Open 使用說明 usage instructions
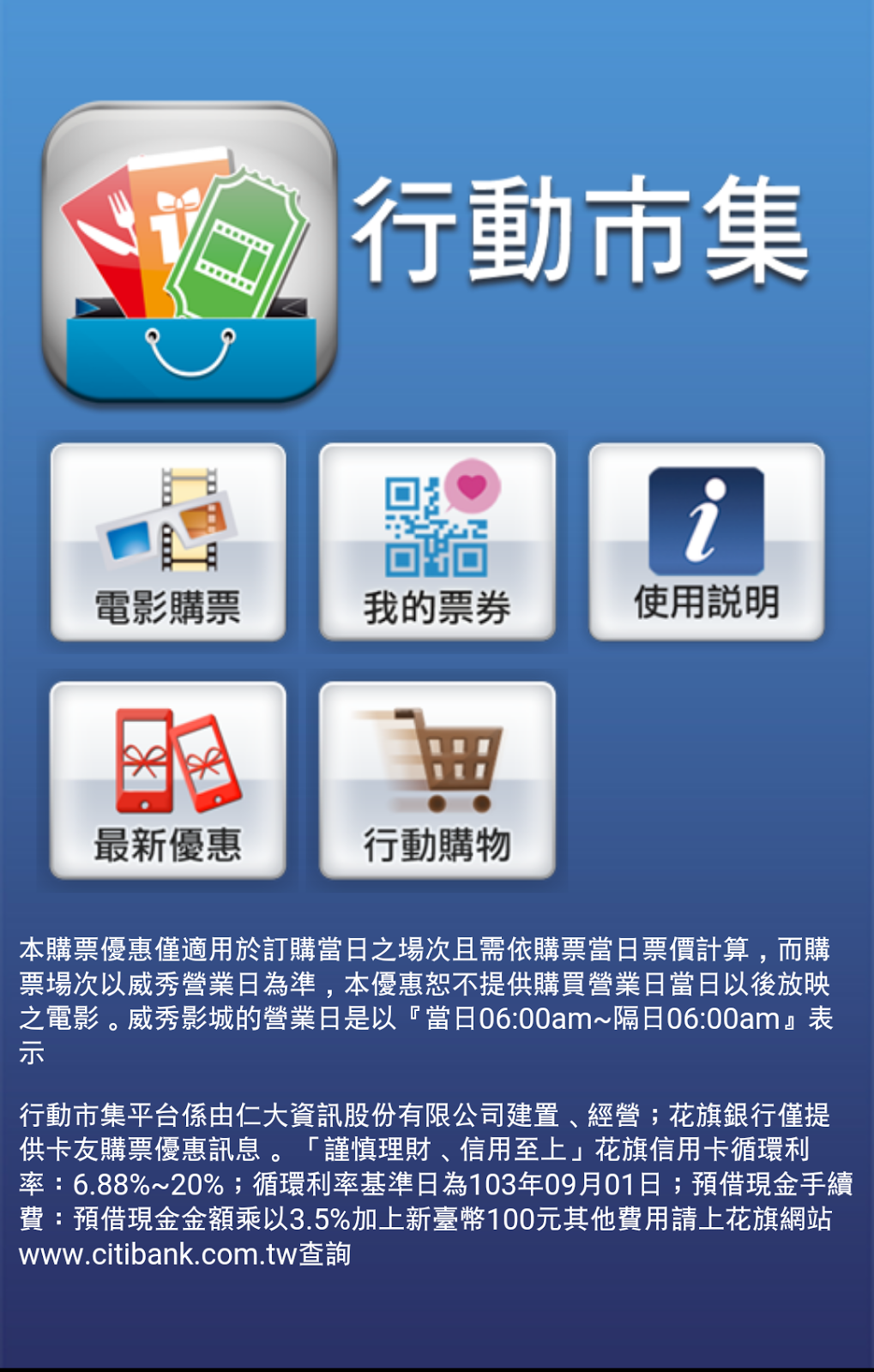The image size is (874, 1372). click(707, 542)
